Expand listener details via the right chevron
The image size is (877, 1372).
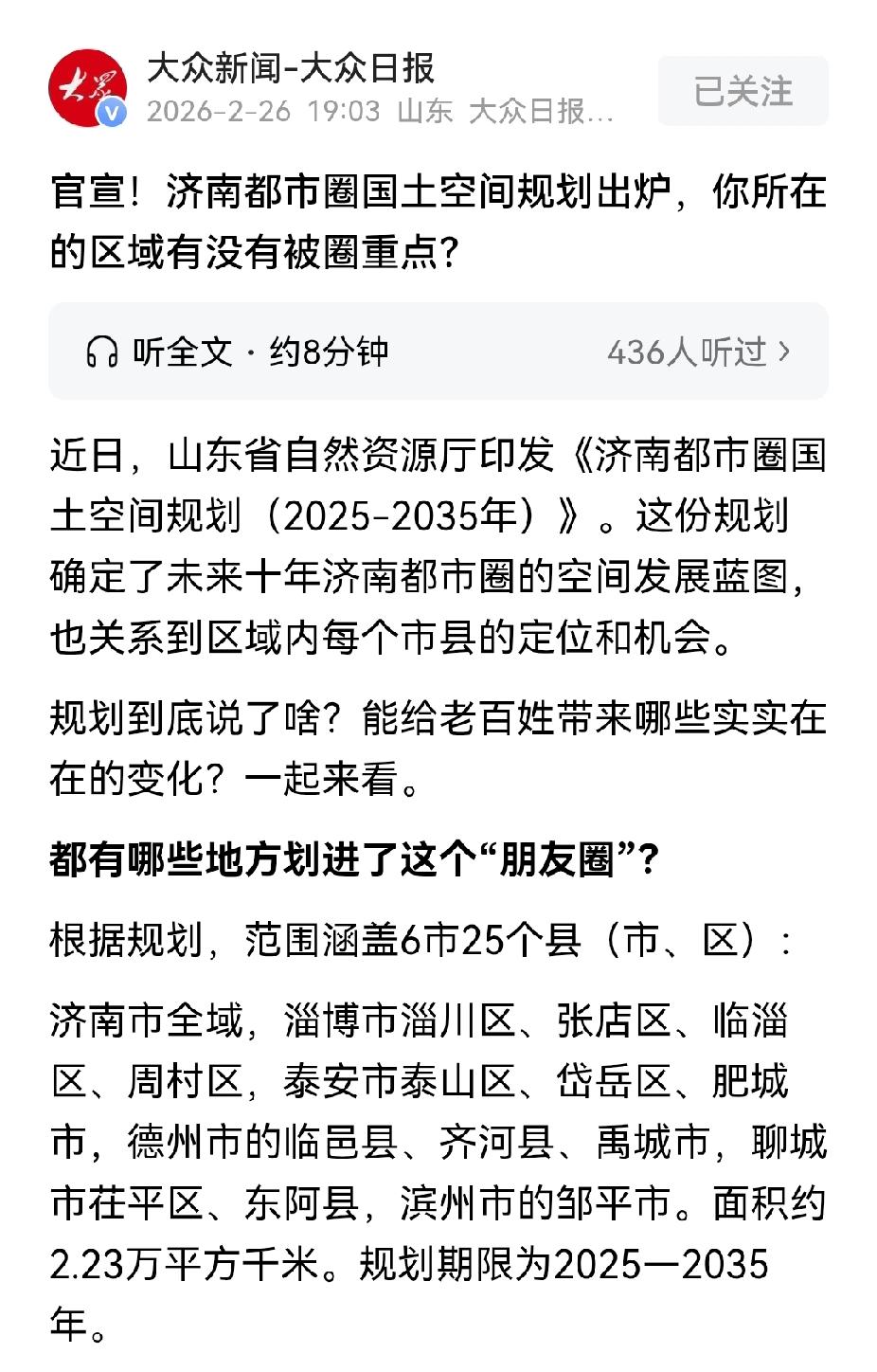(784, 350)
